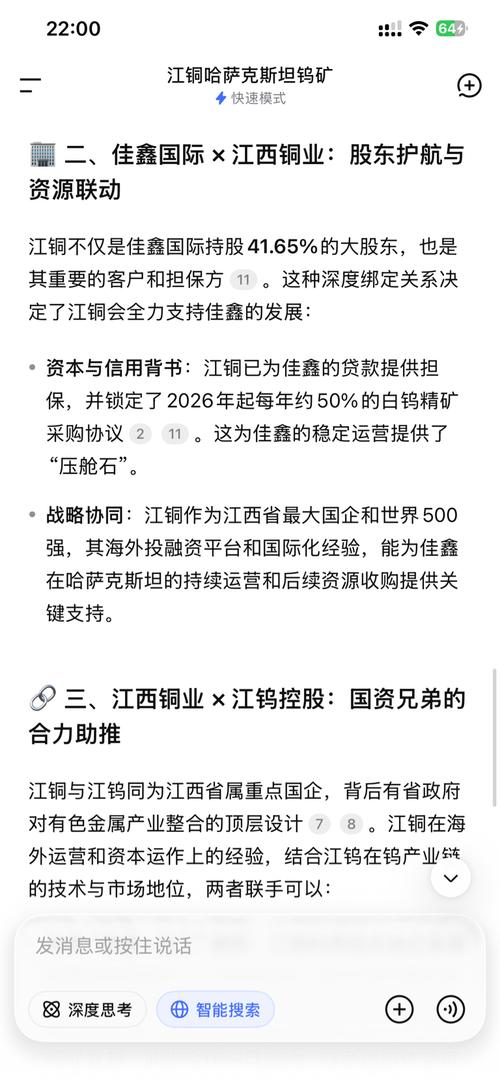Image resolution: width=500 pixels, height=1082 pixels.
Task: Open the plus attachment menu
Action: tap(399, 1010)
